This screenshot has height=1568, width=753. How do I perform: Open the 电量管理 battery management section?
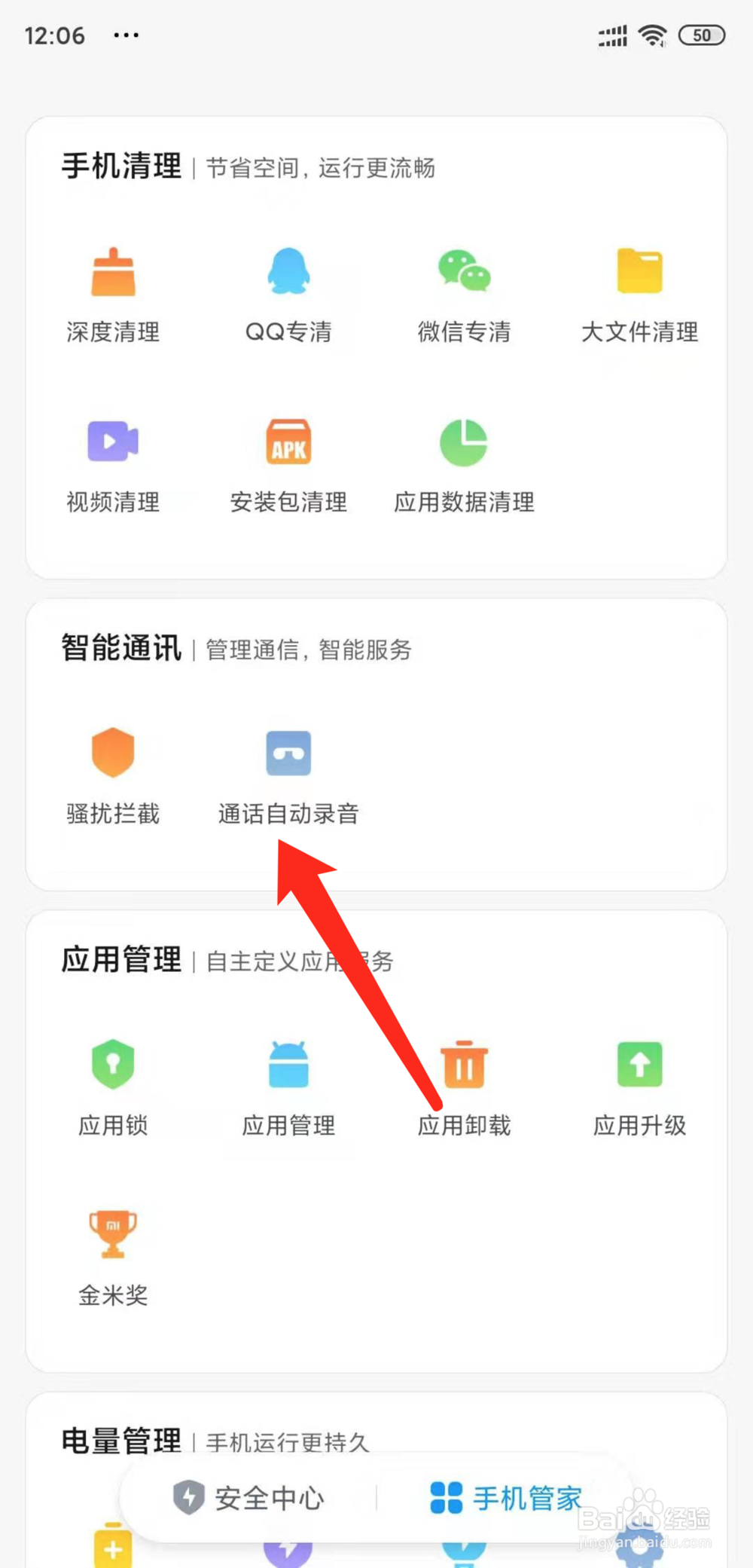(121, 1441)
